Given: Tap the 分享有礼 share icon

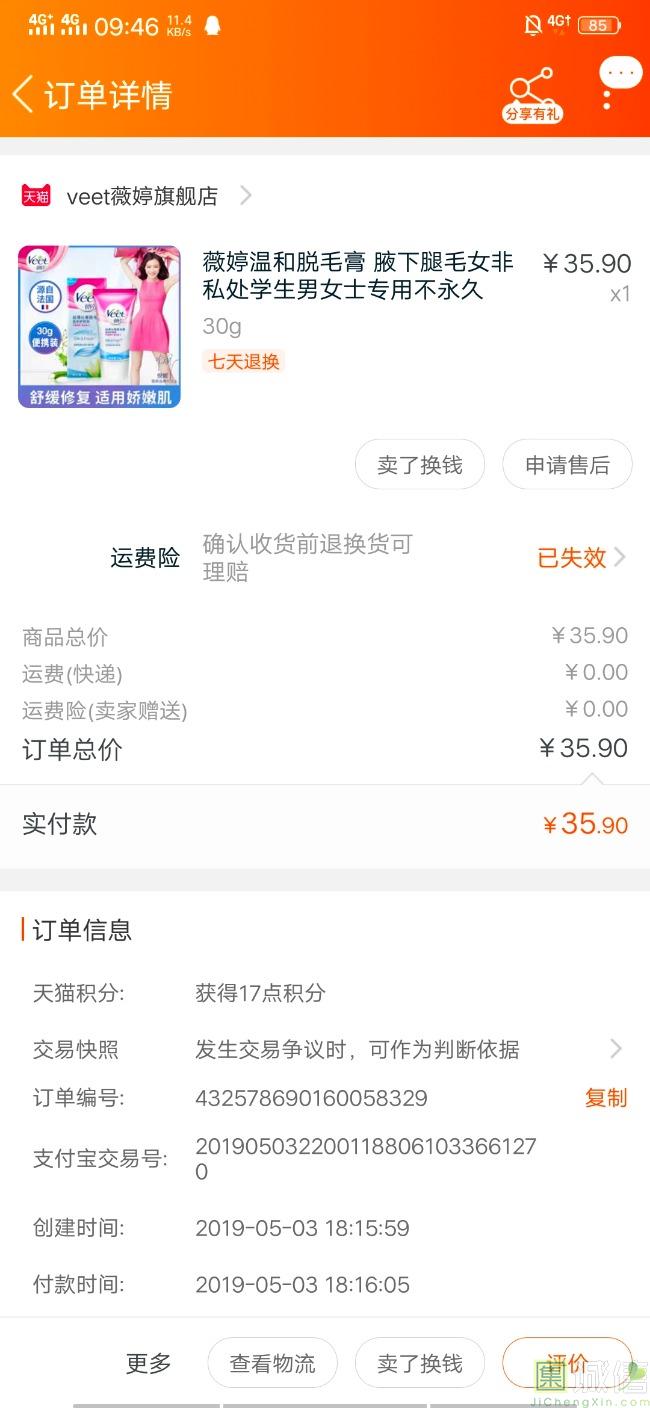Looking at the screenshot, I should click(x=532, y=96).
